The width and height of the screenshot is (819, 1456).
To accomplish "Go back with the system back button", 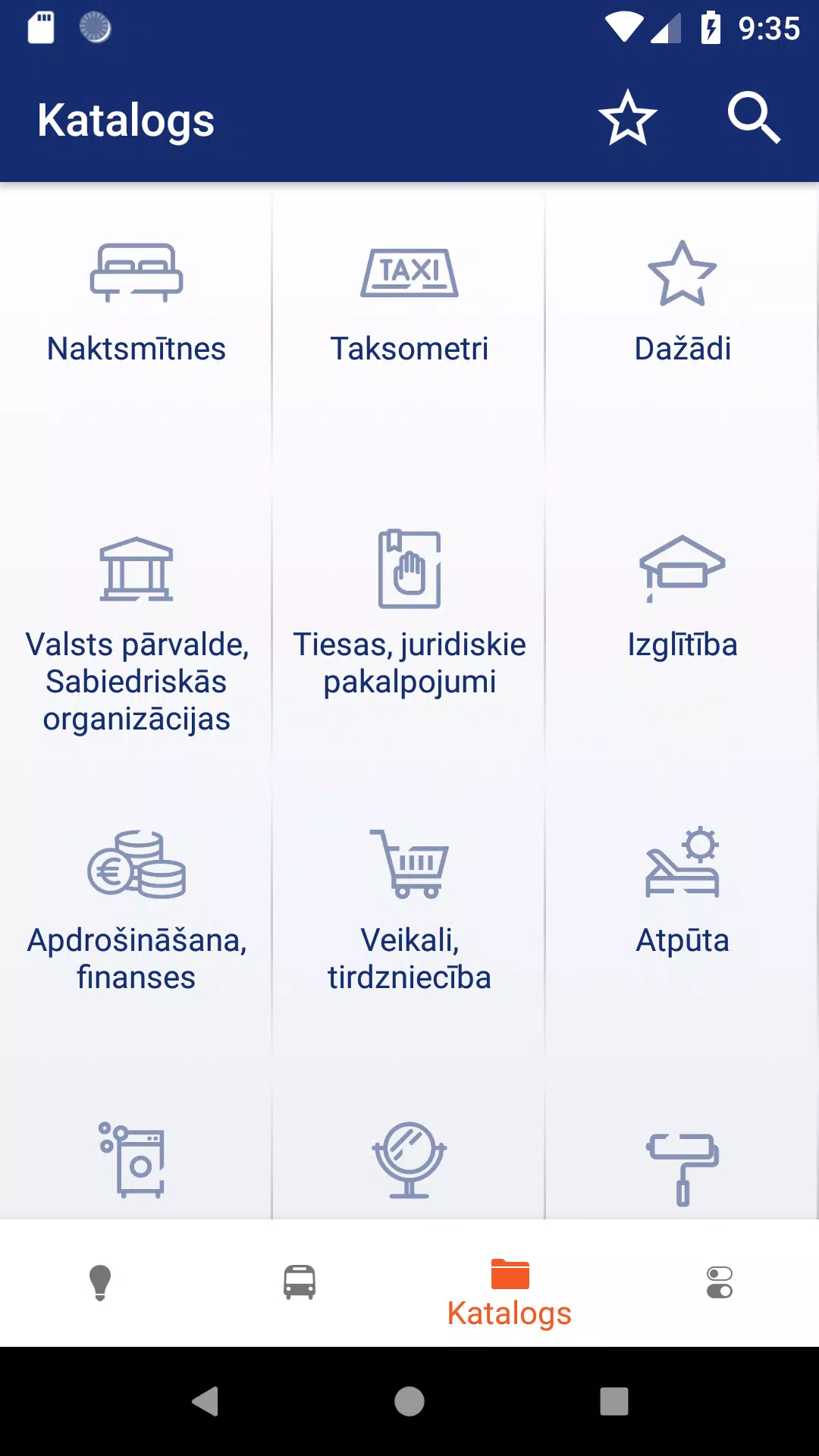I will pyautogui.click(x=205, y=1401).
